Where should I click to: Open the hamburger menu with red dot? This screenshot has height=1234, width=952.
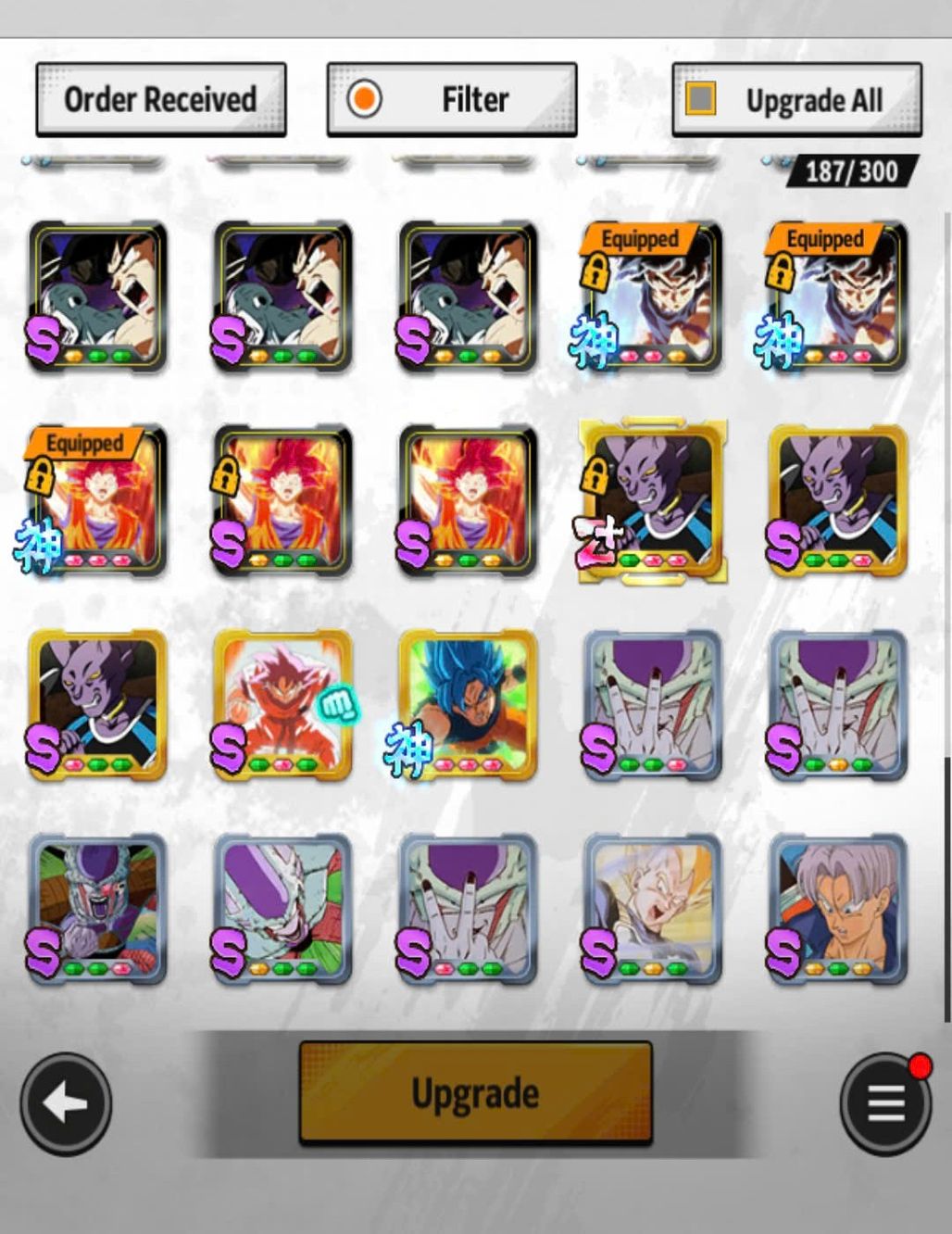[885, 1103]
